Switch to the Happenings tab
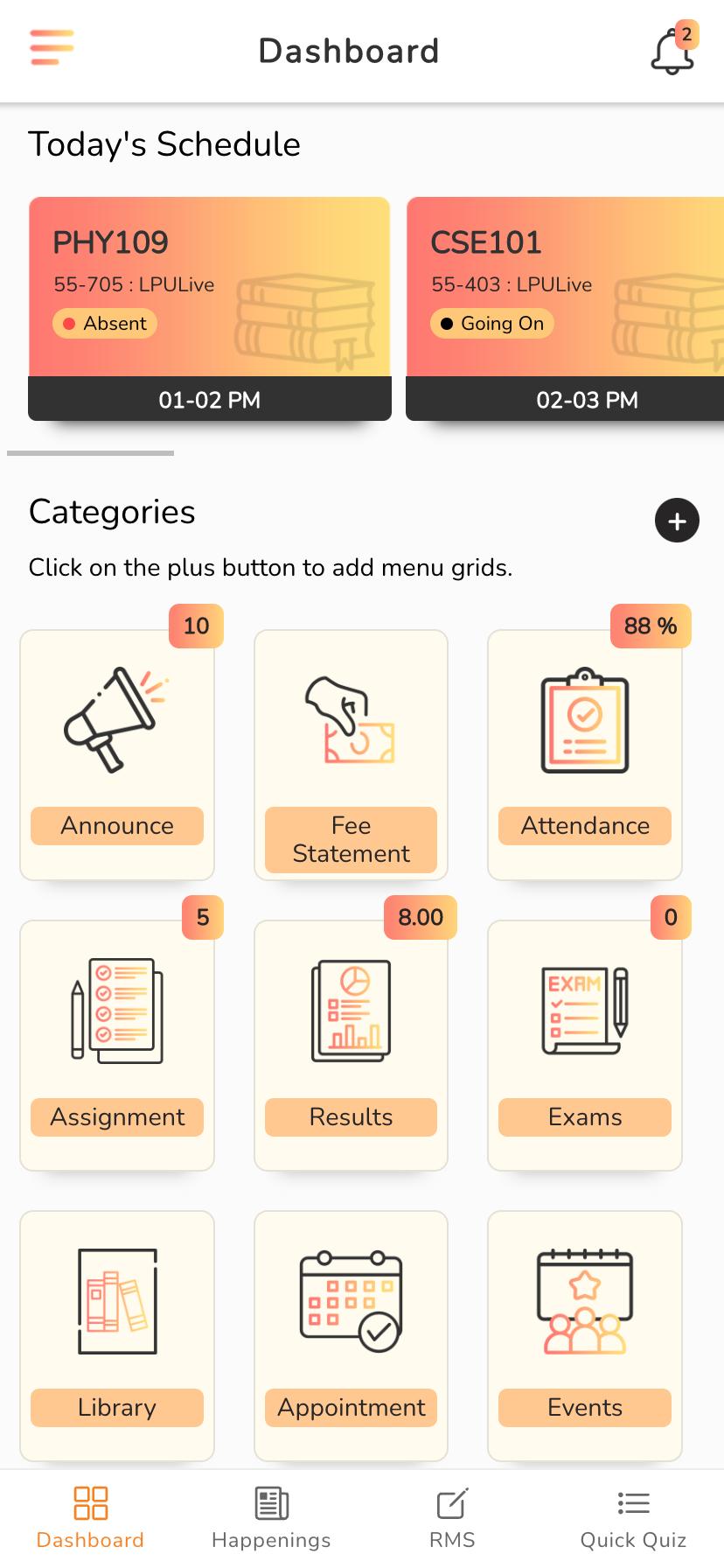 pos(271,1518)
